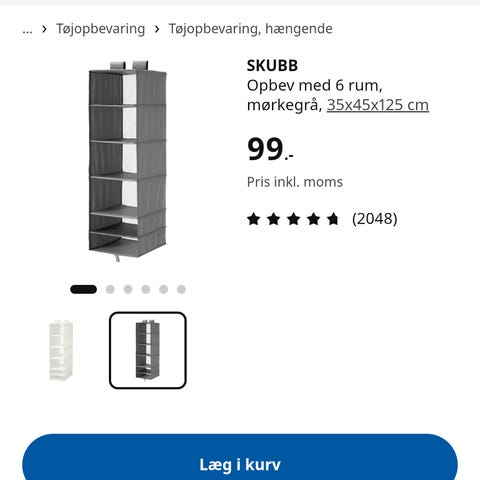Screen dimensions: 480x480
Task: Open the 35x45x125 cm size link
Action: 378,105
